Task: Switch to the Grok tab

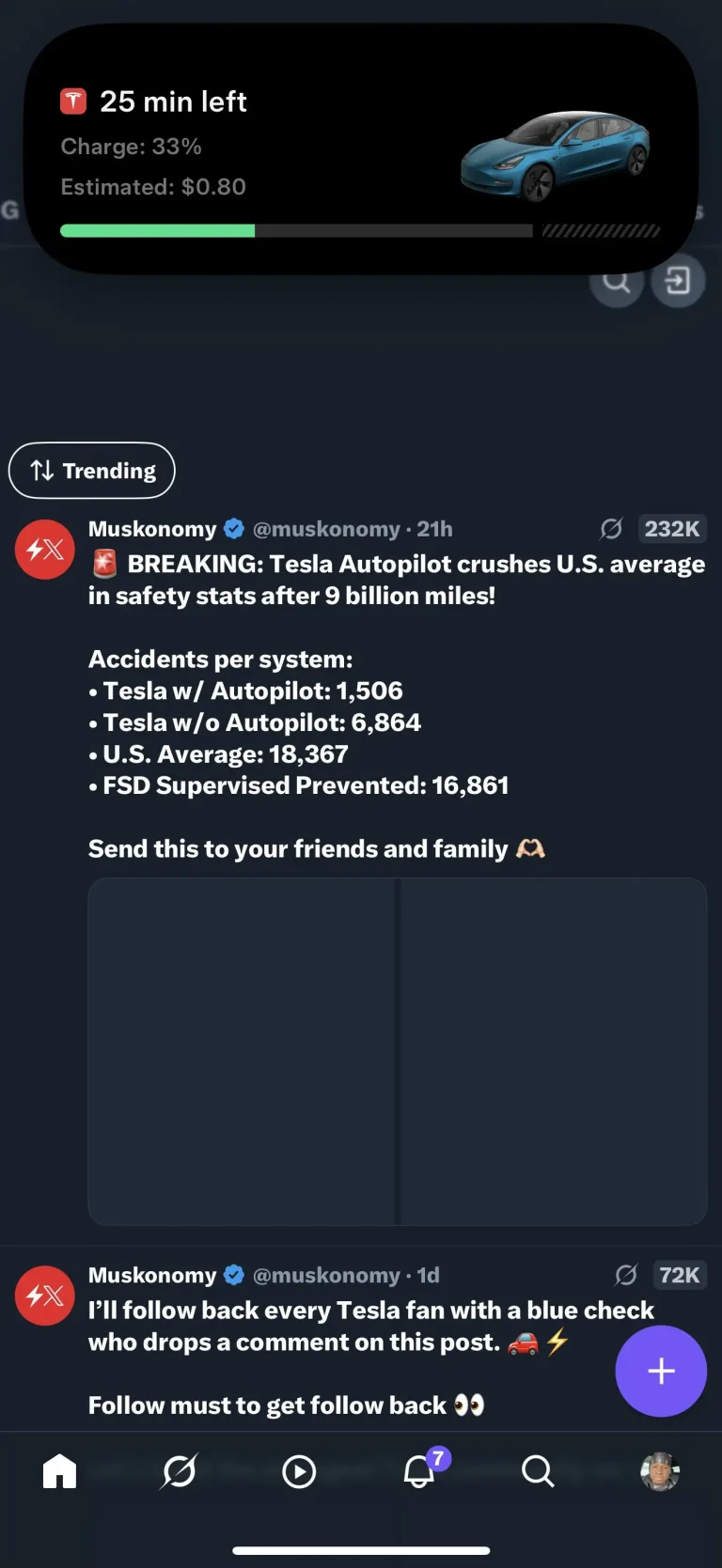Action: click(x=179, y=1470)
